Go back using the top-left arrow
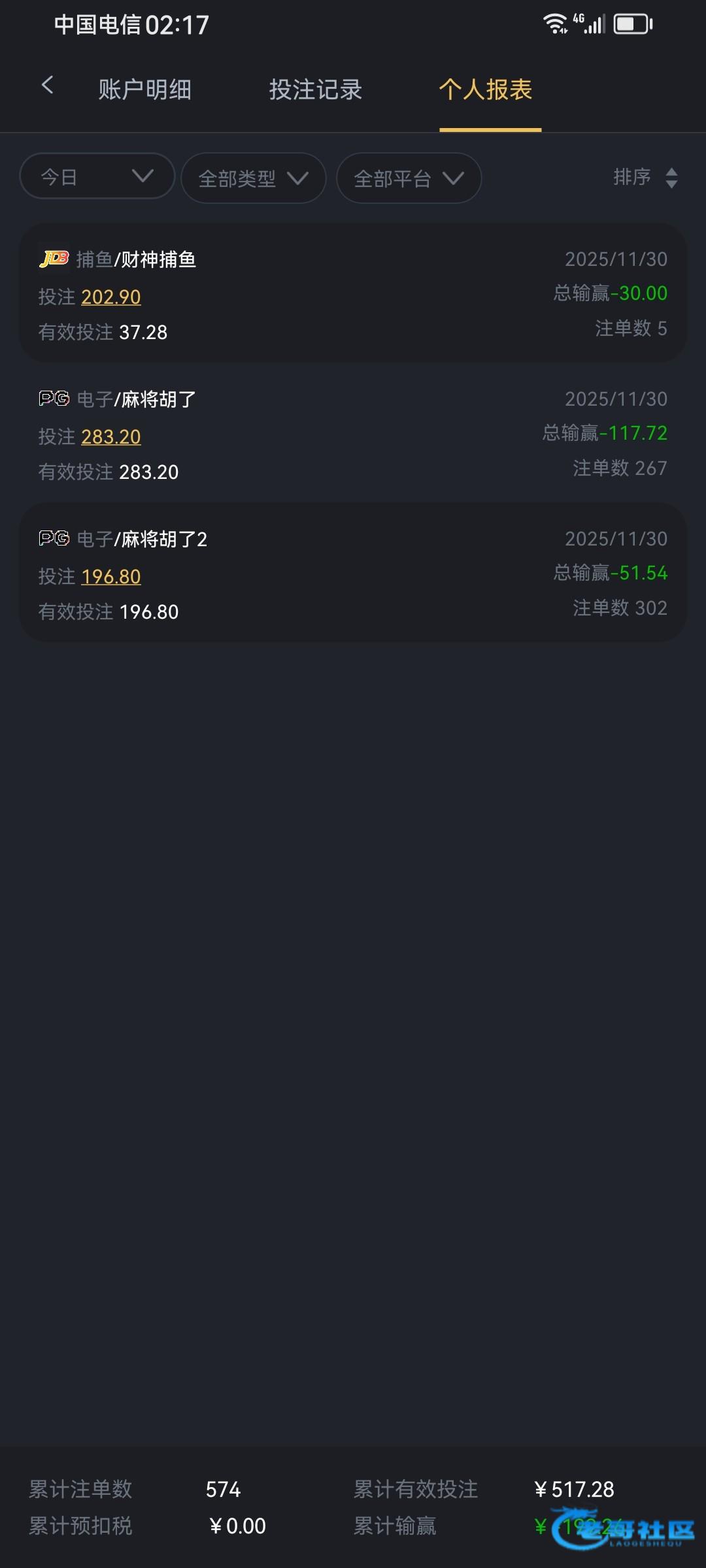Image resolution: width=706 pixels, height=1568 pixels. (47, 85)
